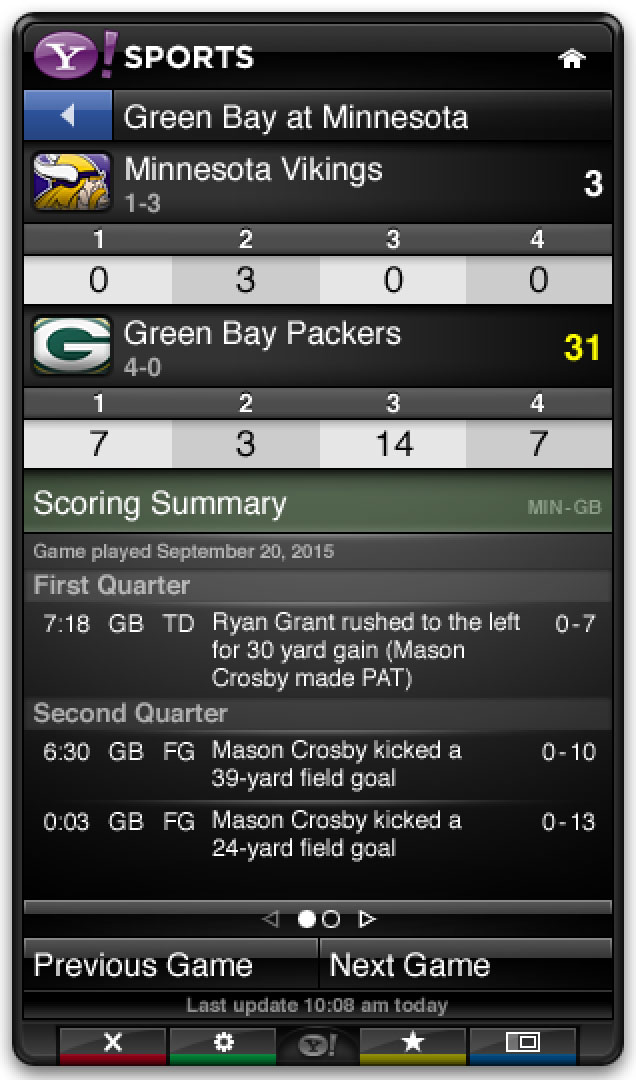The image size is (636, 1080).
Task: Tap the center Yahoo logo button
Action: pyautogui.click(x=318, y=1046)
